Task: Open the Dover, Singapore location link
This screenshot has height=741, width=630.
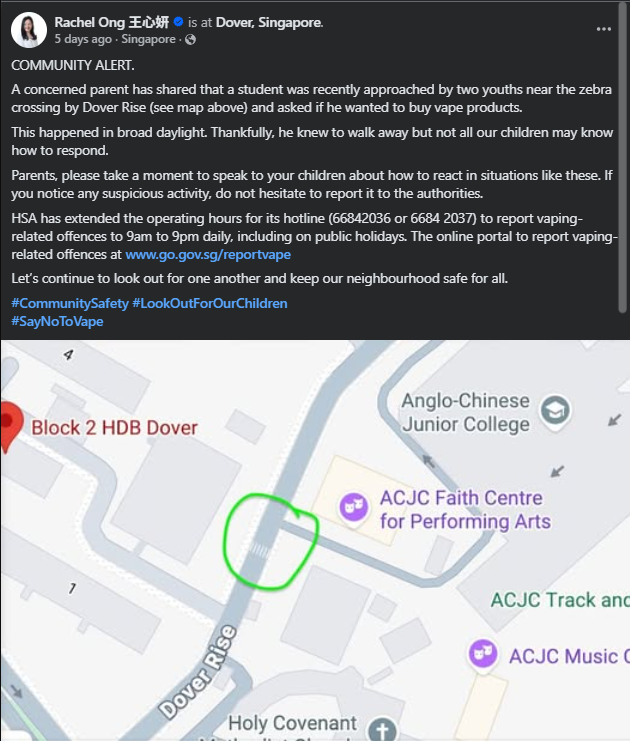Action: click(x=268, y=22)
